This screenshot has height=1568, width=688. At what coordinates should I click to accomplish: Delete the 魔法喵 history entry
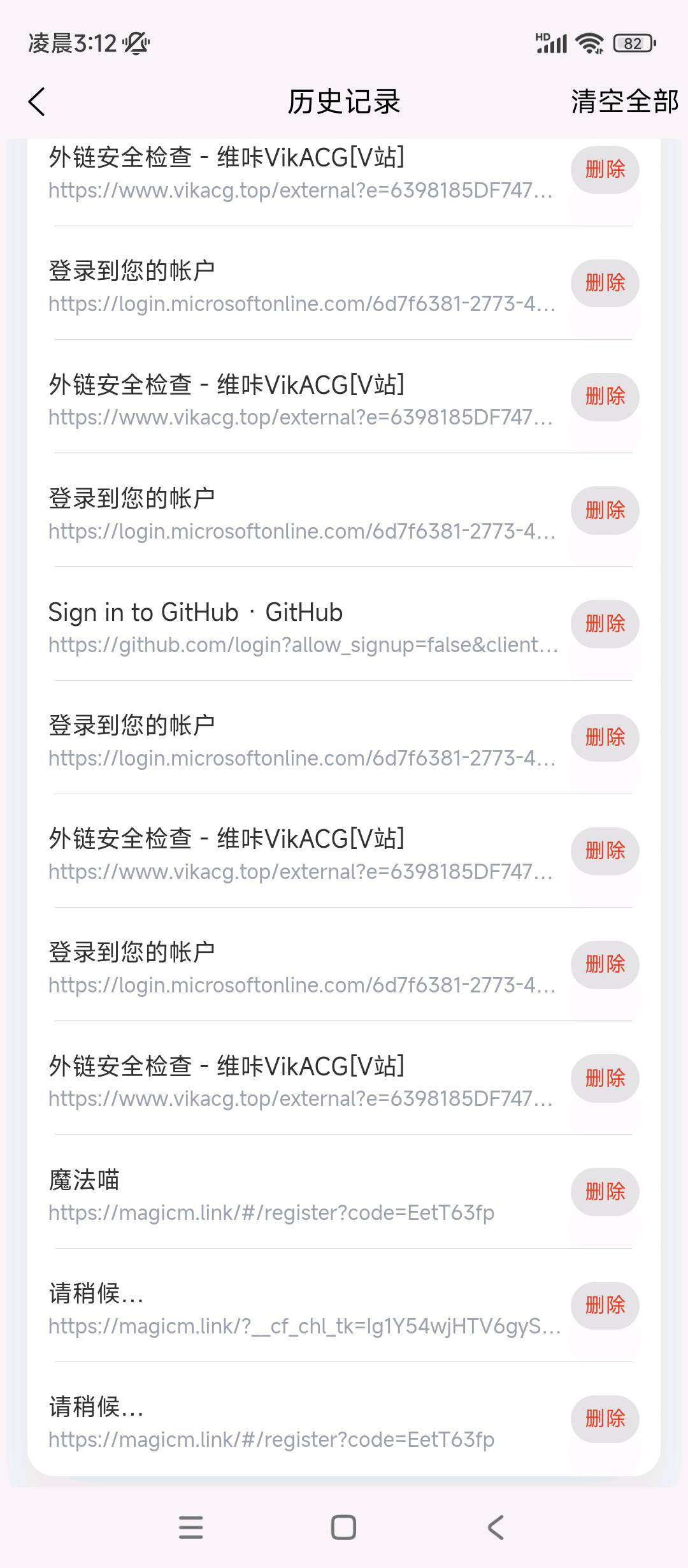click(x=605, y=1191)
